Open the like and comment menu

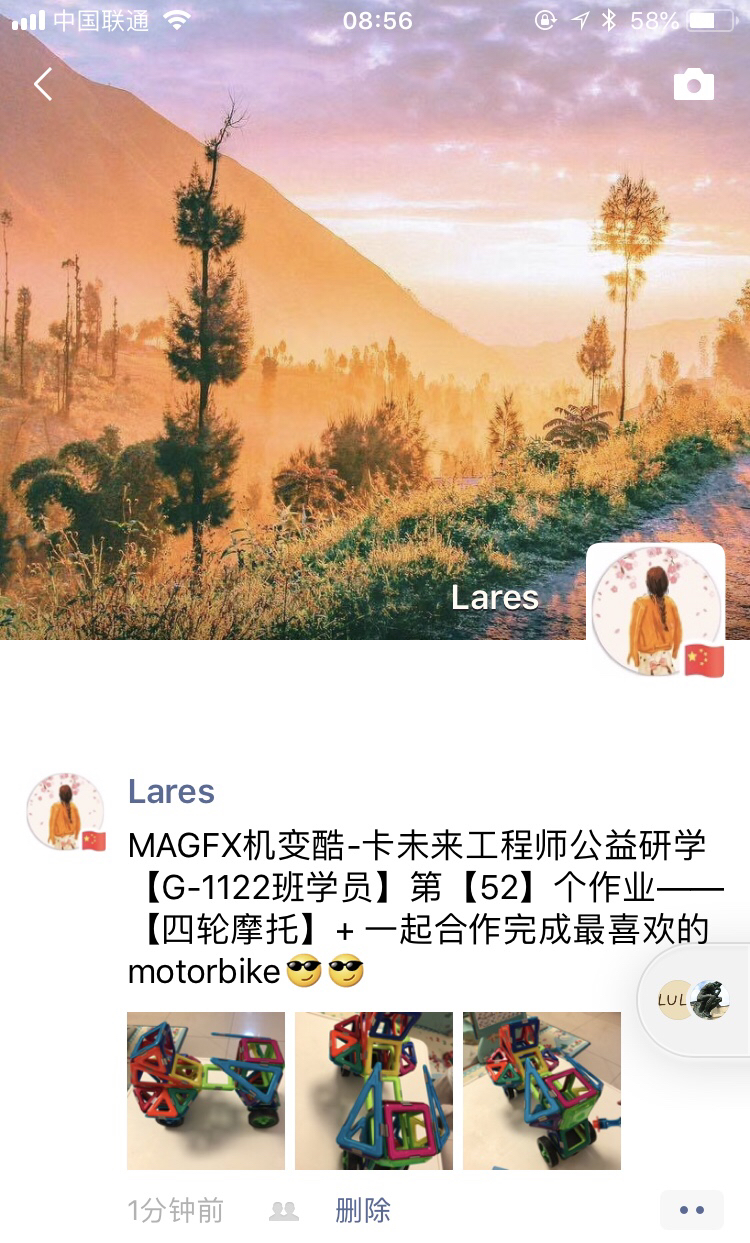click(x=692, y=1210)
